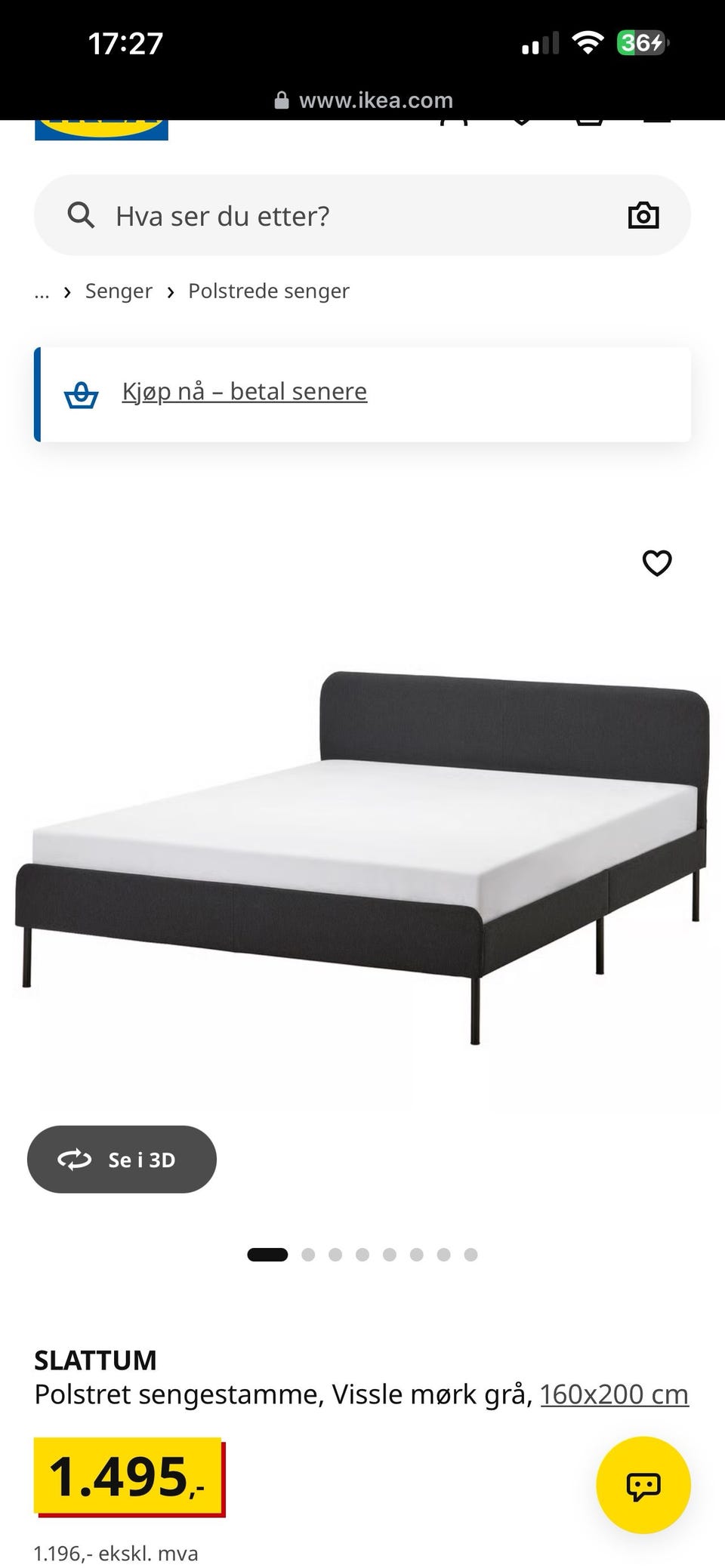The height and width of the screenshot is (1568, 725).
Task: Jump to second image via page dot
Action: coord(308,1255)
